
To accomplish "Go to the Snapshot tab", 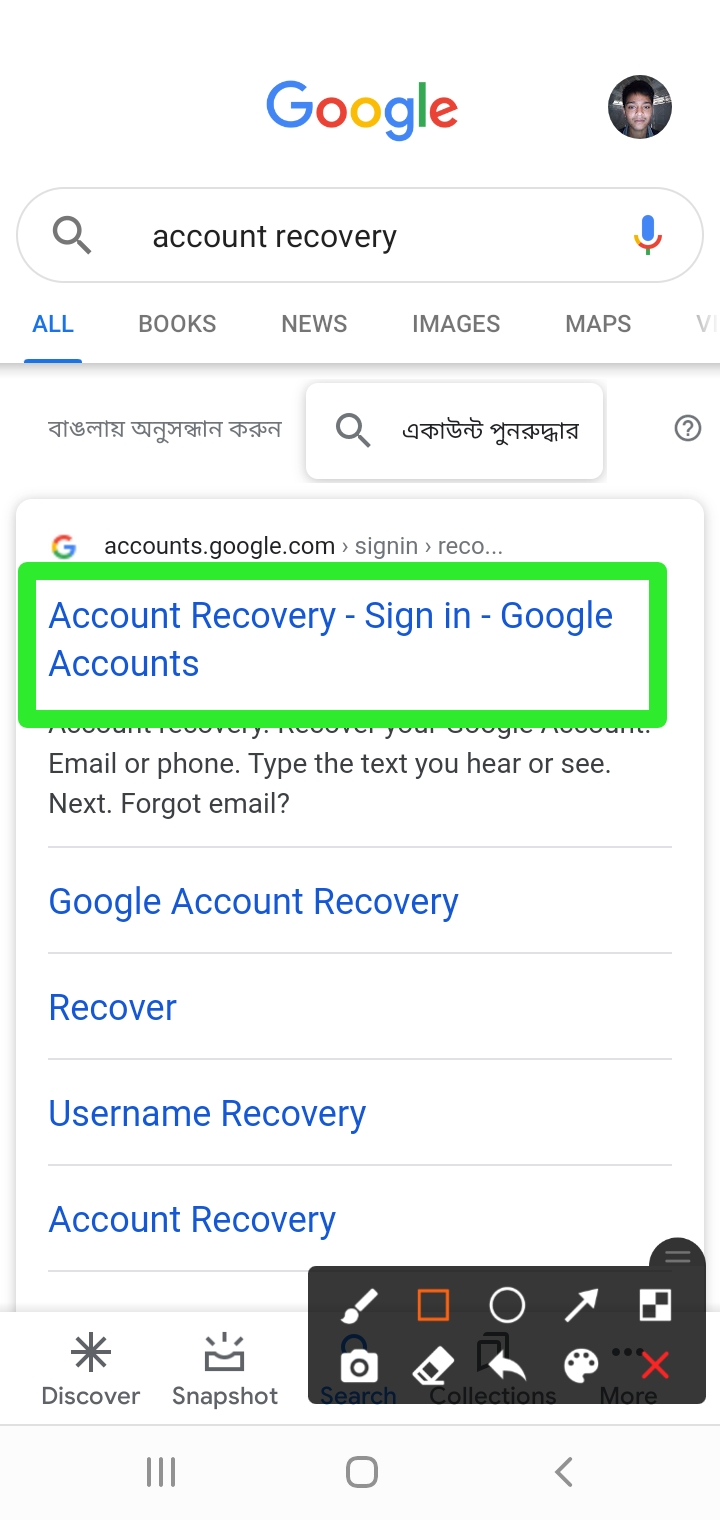I will pos(225,1370).
